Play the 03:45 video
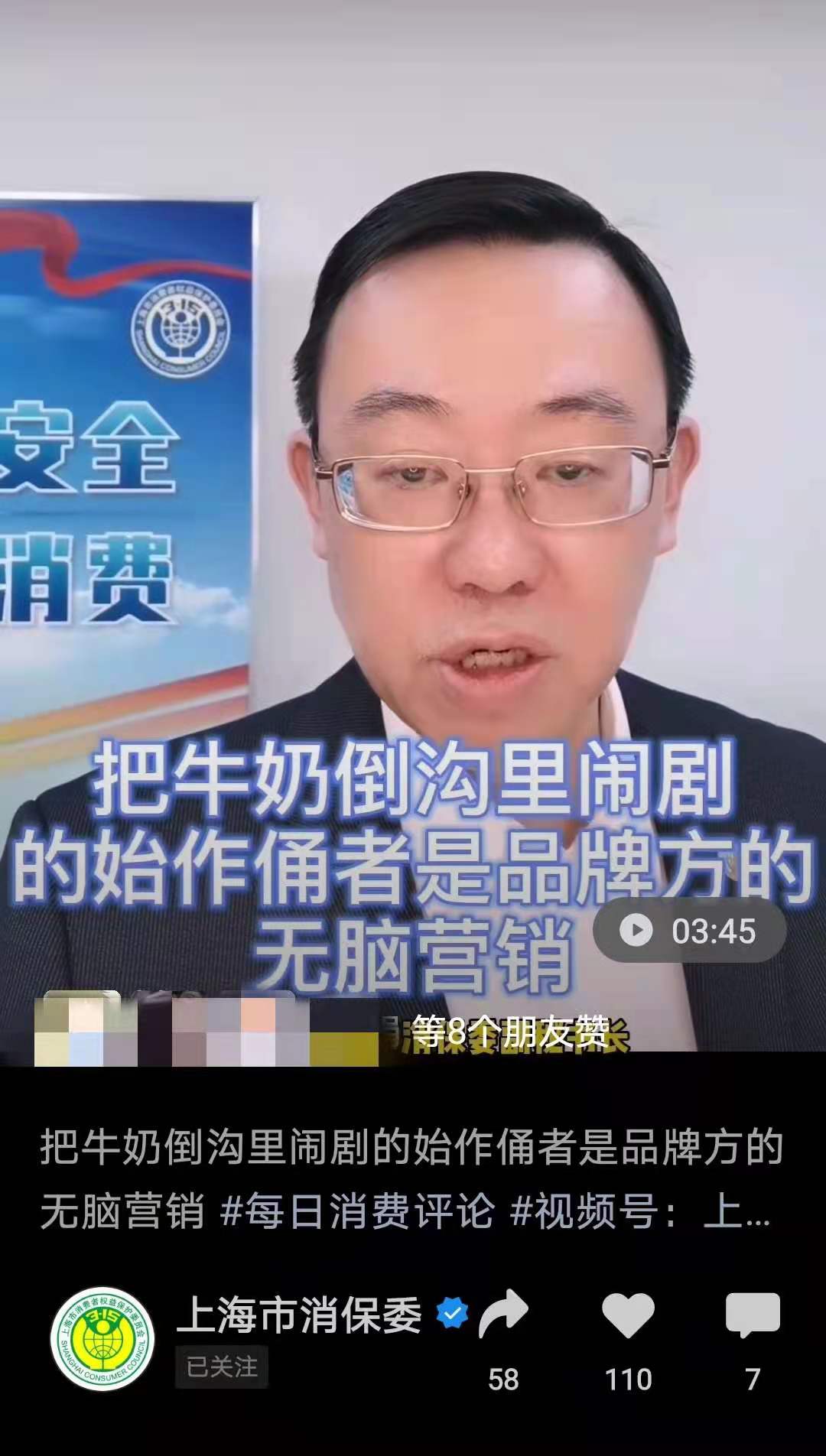The image size is (826, 1456). 689,931
